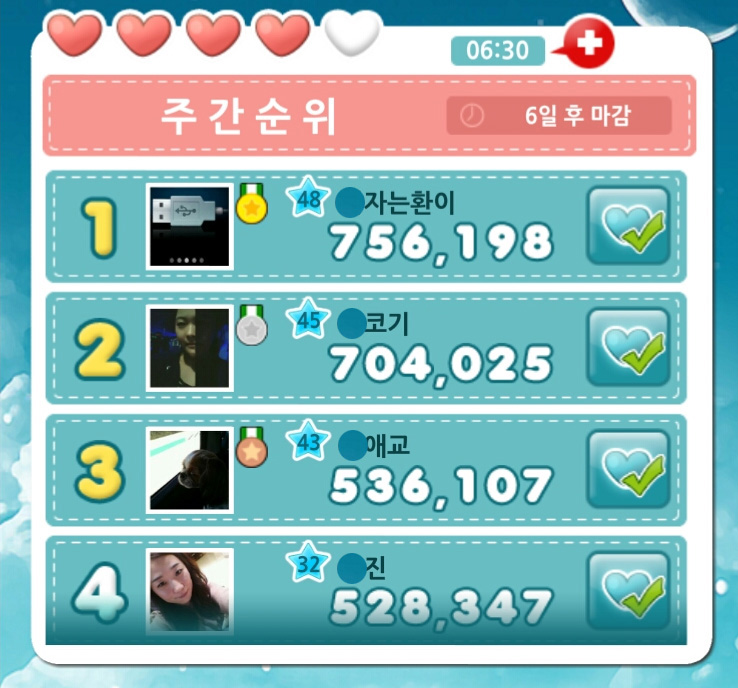Send a heart to the 528,347 scorer

[x=627, y=589]
